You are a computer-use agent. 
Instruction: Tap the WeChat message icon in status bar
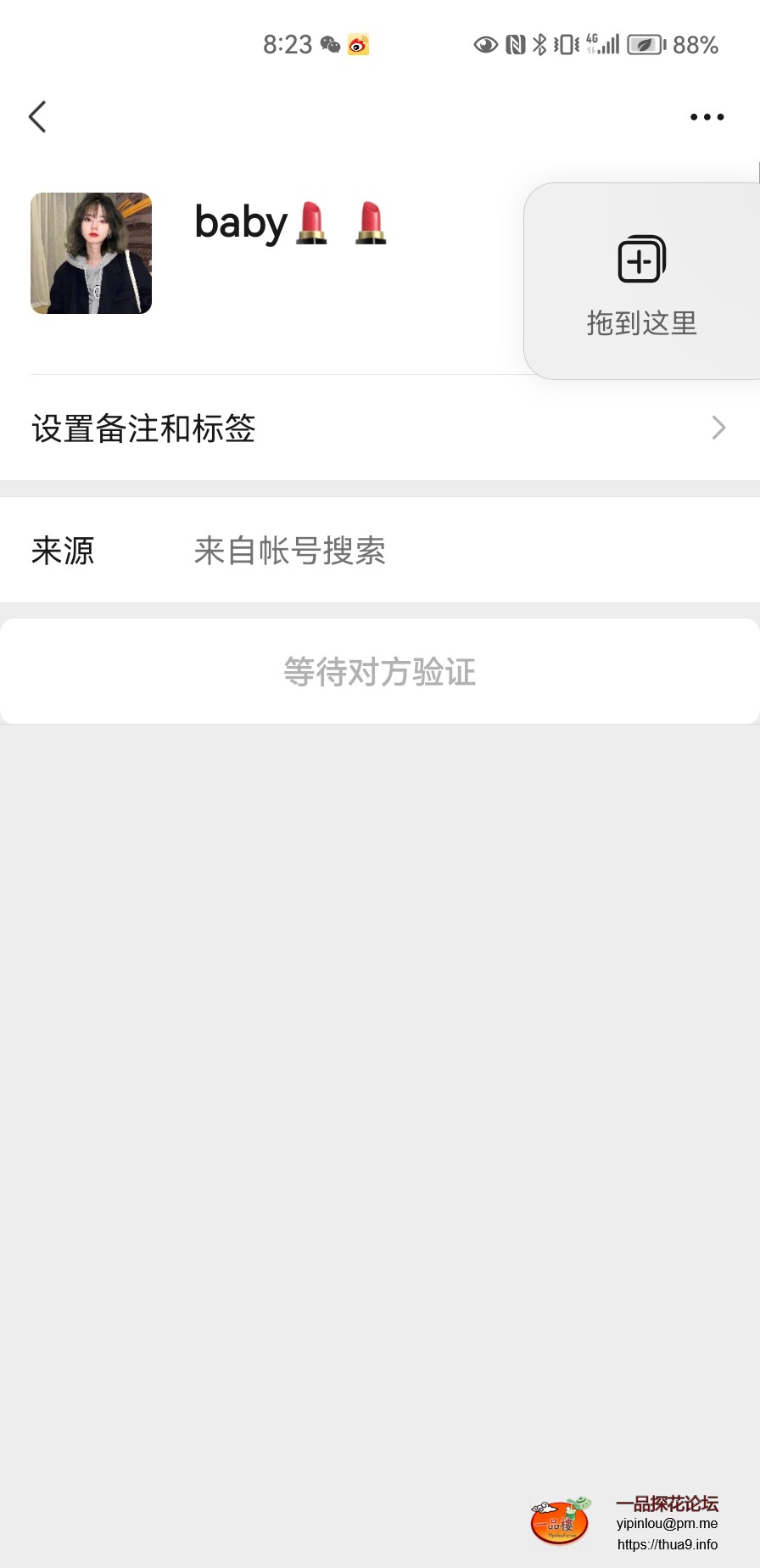point(331,44)
